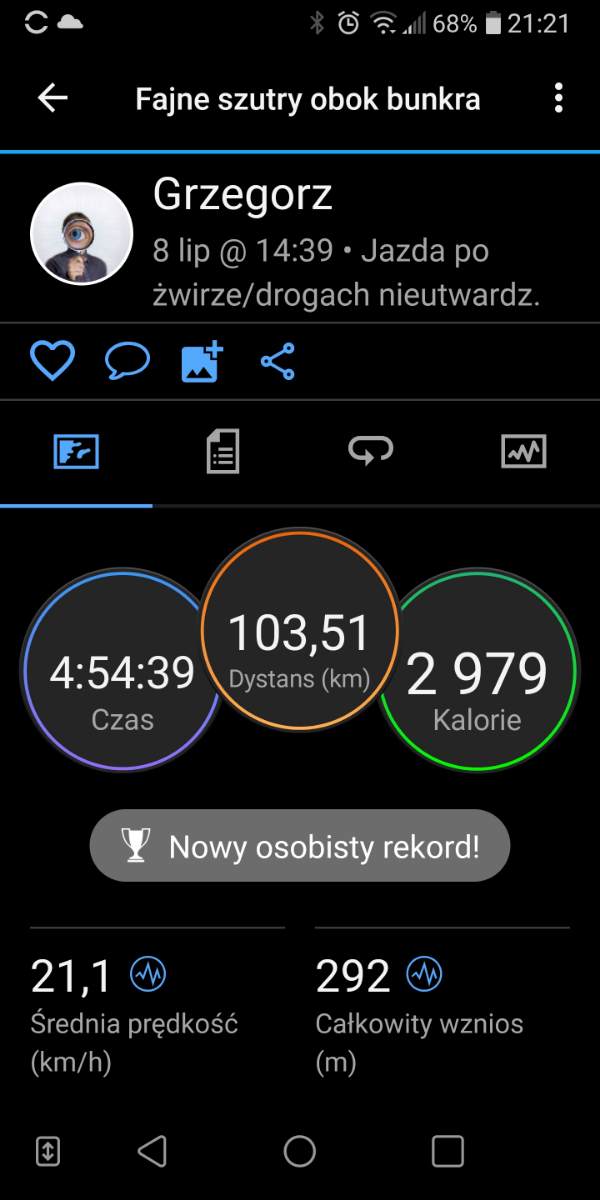Open the average speed chart icon
600x1200 pixels.
(149, 973)
